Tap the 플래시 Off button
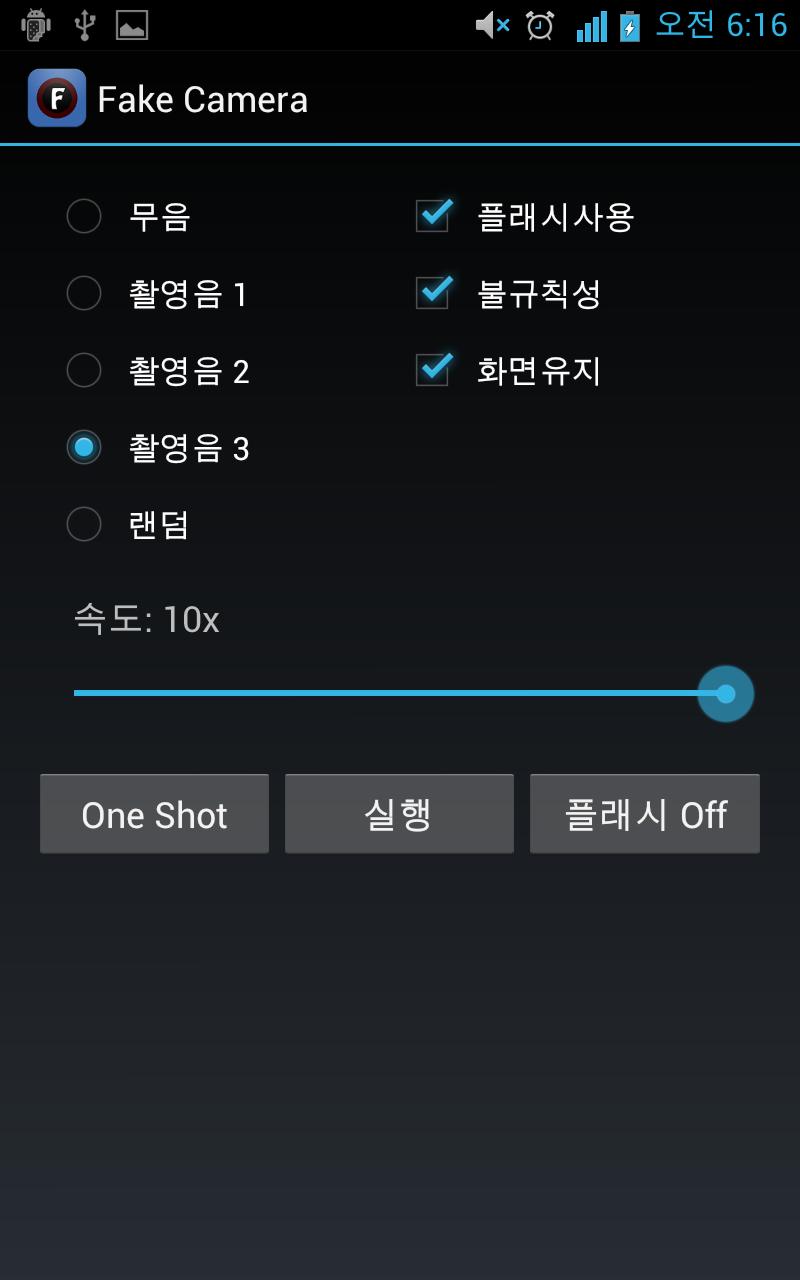Screen dimensions: 800x1280 (645, 814)
